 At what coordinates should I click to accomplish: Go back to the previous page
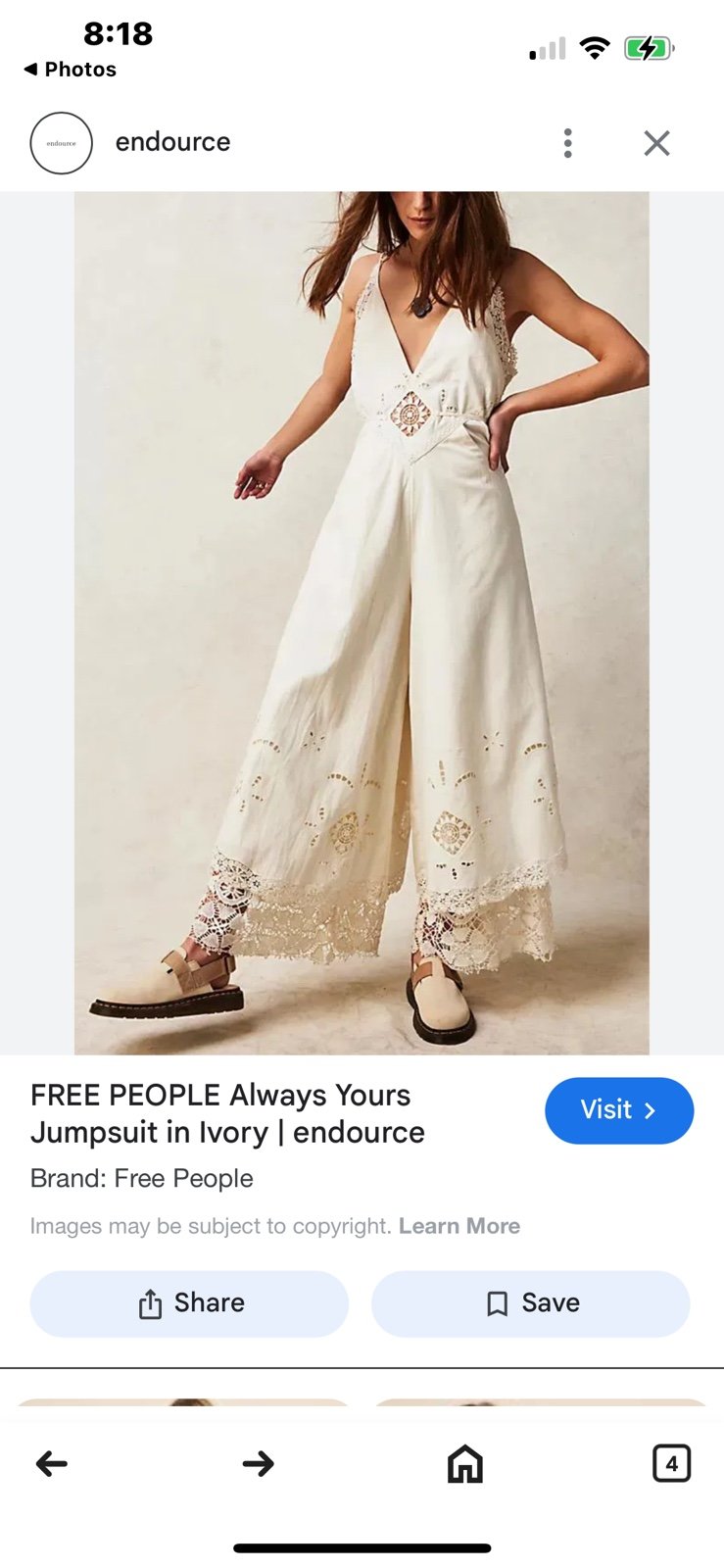(52, 1464)
